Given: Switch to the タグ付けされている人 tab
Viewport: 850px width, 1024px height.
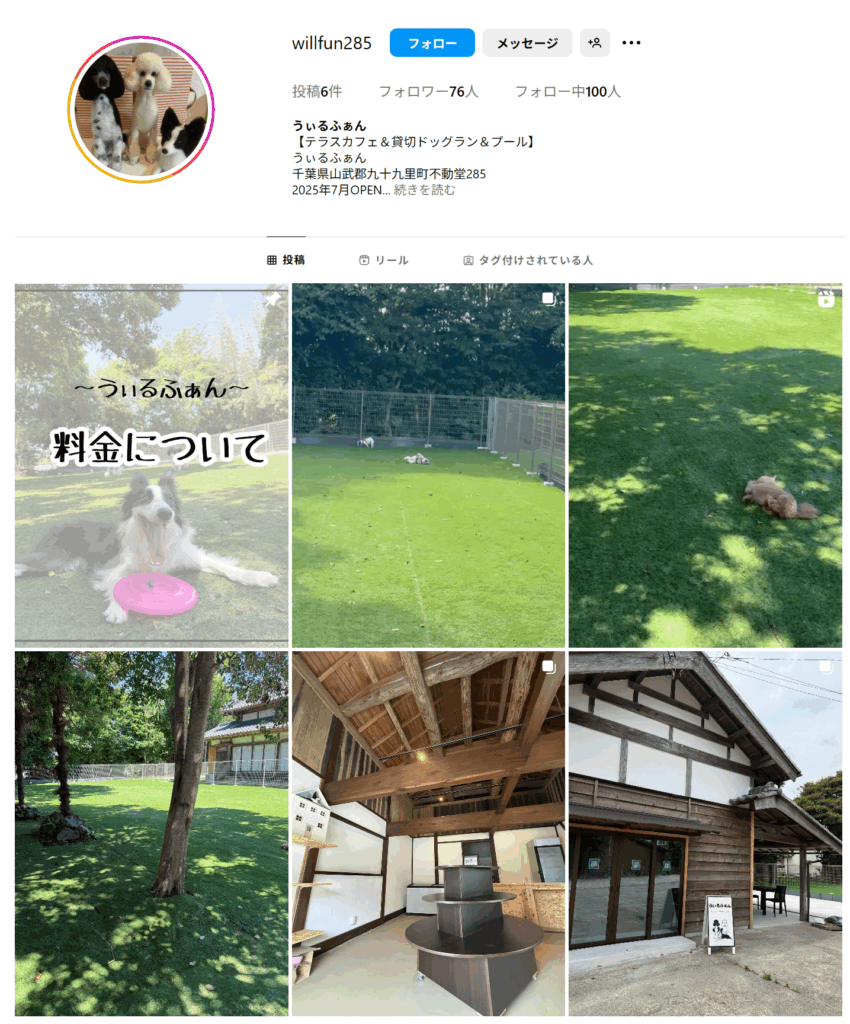Looking at the screenshot, I should tap(528, 260).
